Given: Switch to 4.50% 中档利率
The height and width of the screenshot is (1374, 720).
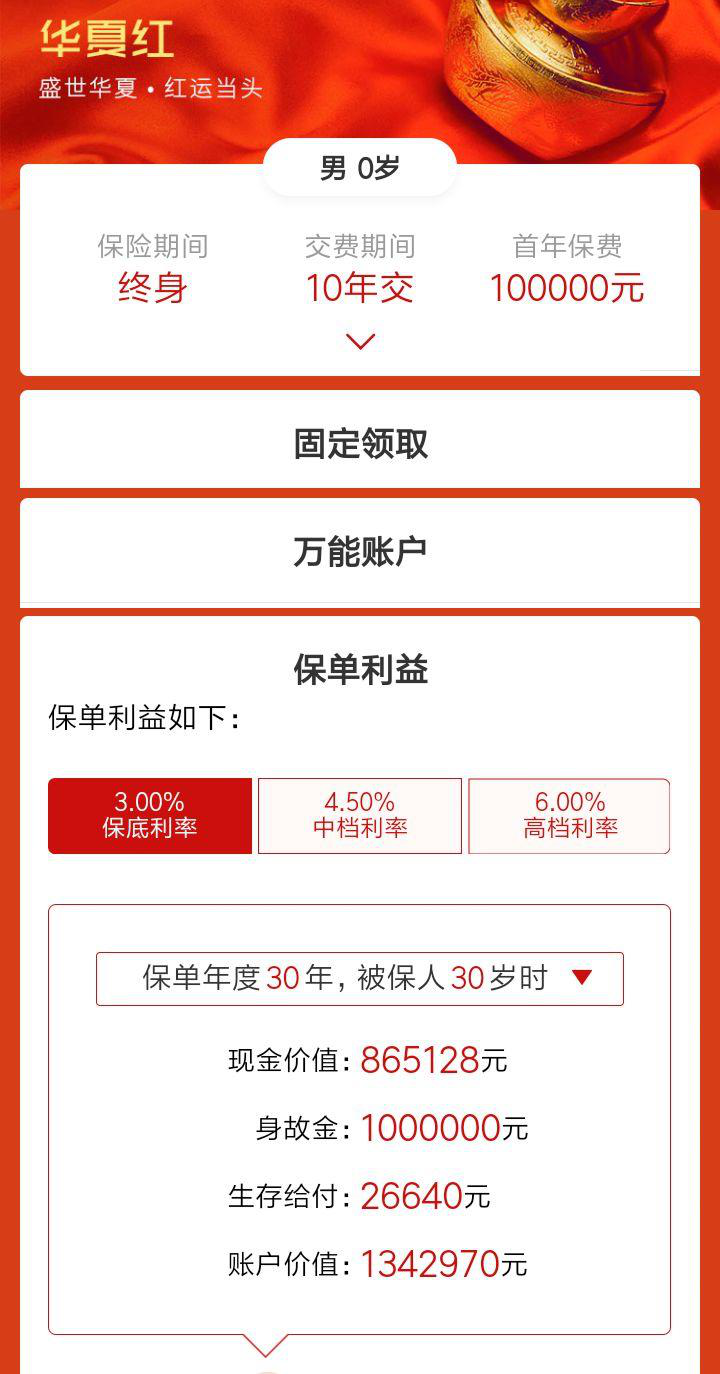Looking at the screenshot, I should 360,815.
